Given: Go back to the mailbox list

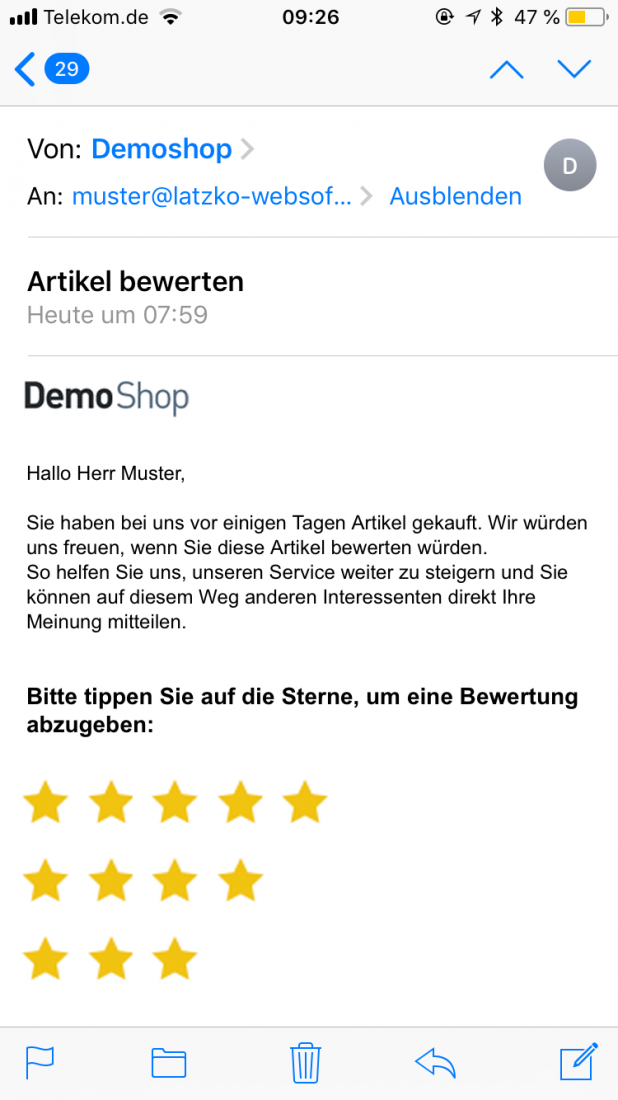Looking at the screenshot, I should click(x=50, y=69).
